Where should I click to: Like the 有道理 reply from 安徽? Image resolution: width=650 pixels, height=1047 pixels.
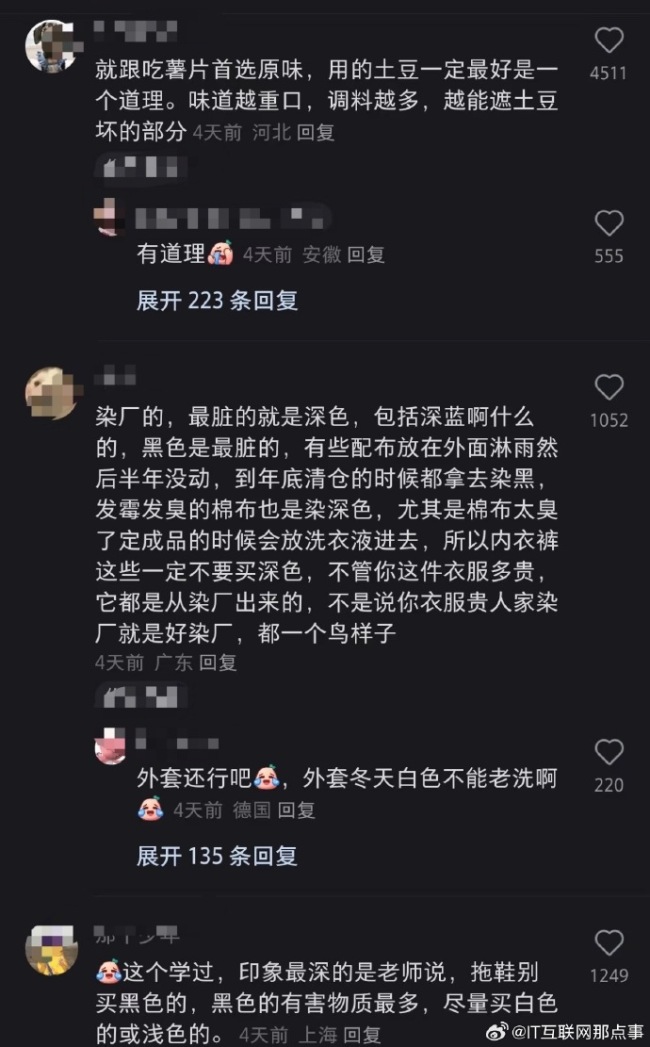pos(609,223)
